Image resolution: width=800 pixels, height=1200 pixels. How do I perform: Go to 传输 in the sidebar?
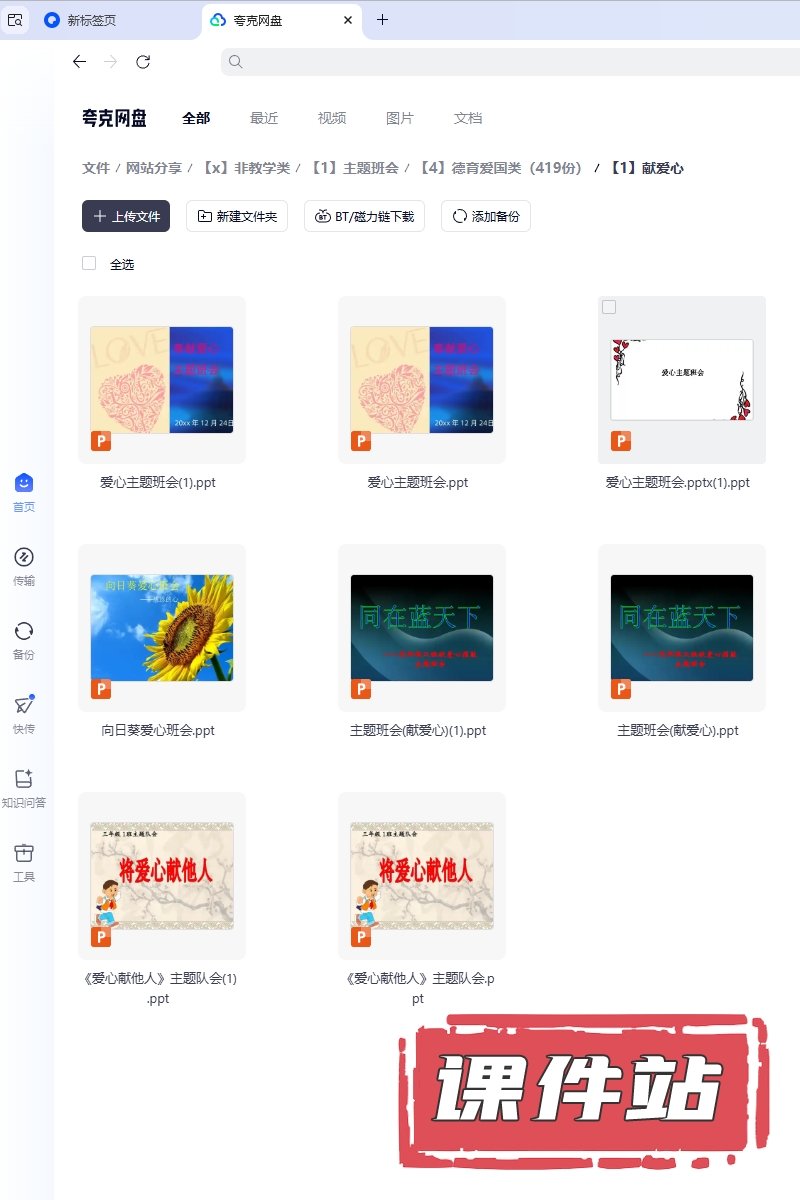point(24,565)
